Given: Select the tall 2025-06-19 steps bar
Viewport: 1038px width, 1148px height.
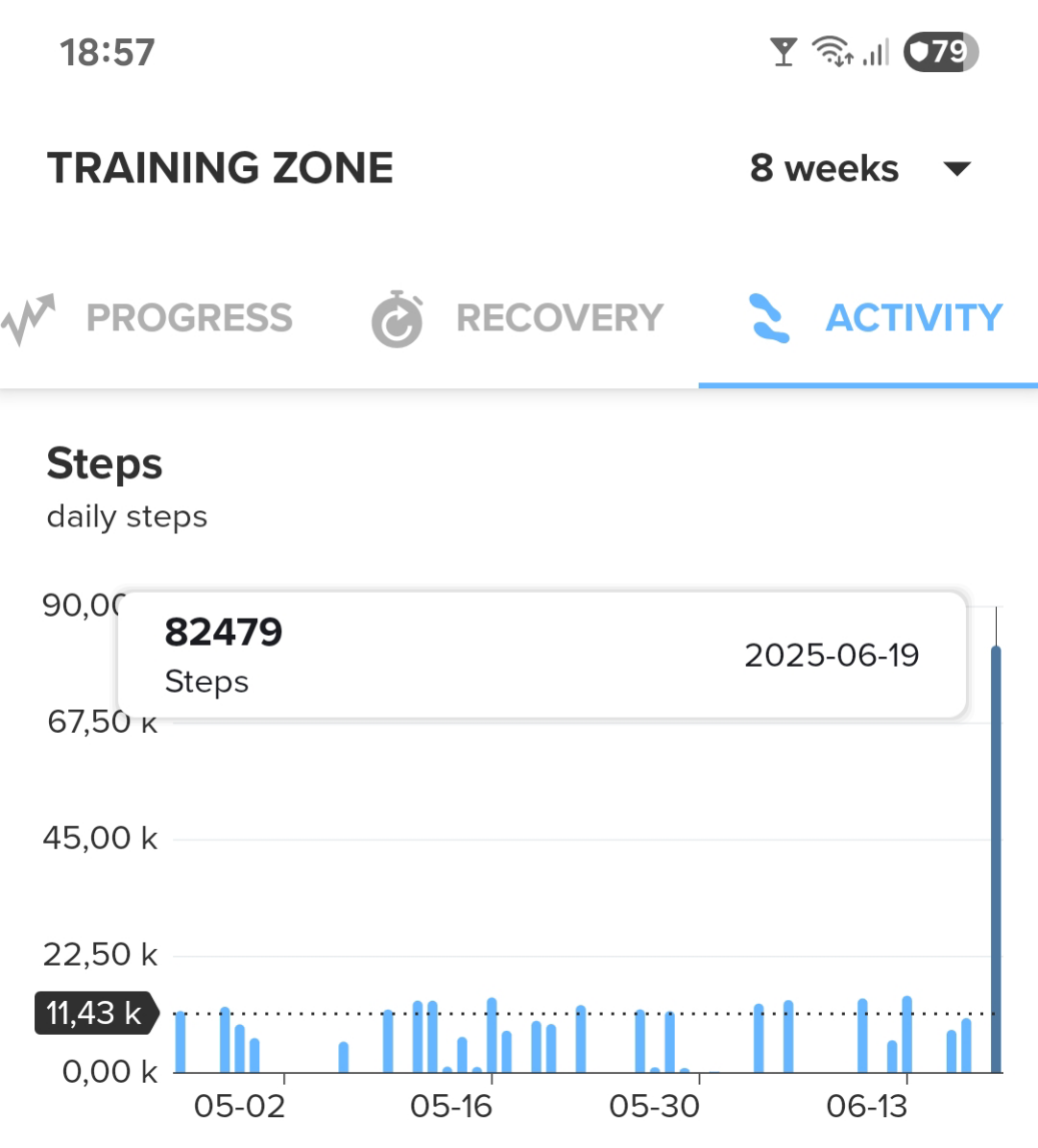Looking at the screenshot, I should (996, 865).
